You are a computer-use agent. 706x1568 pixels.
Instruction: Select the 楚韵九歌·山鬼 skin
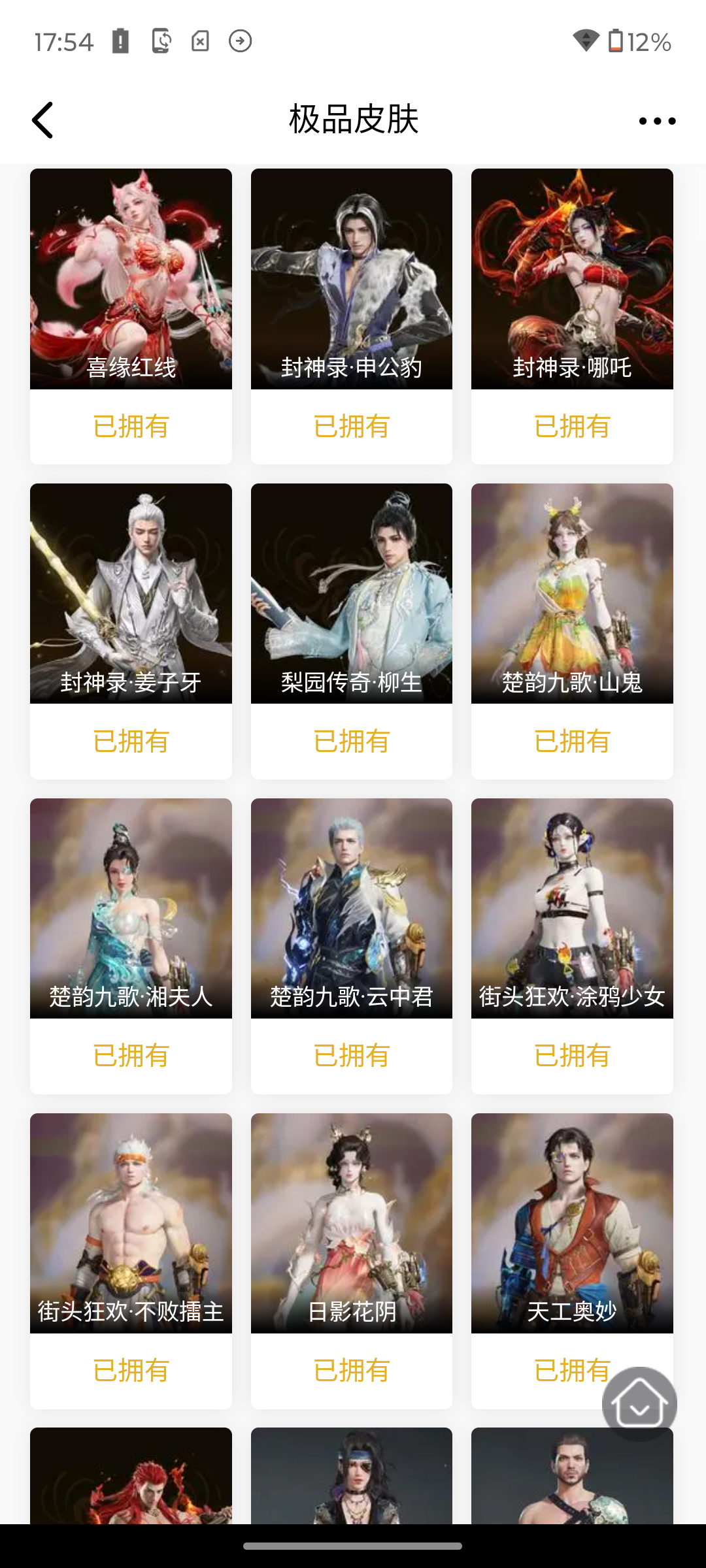coord(572,595)
